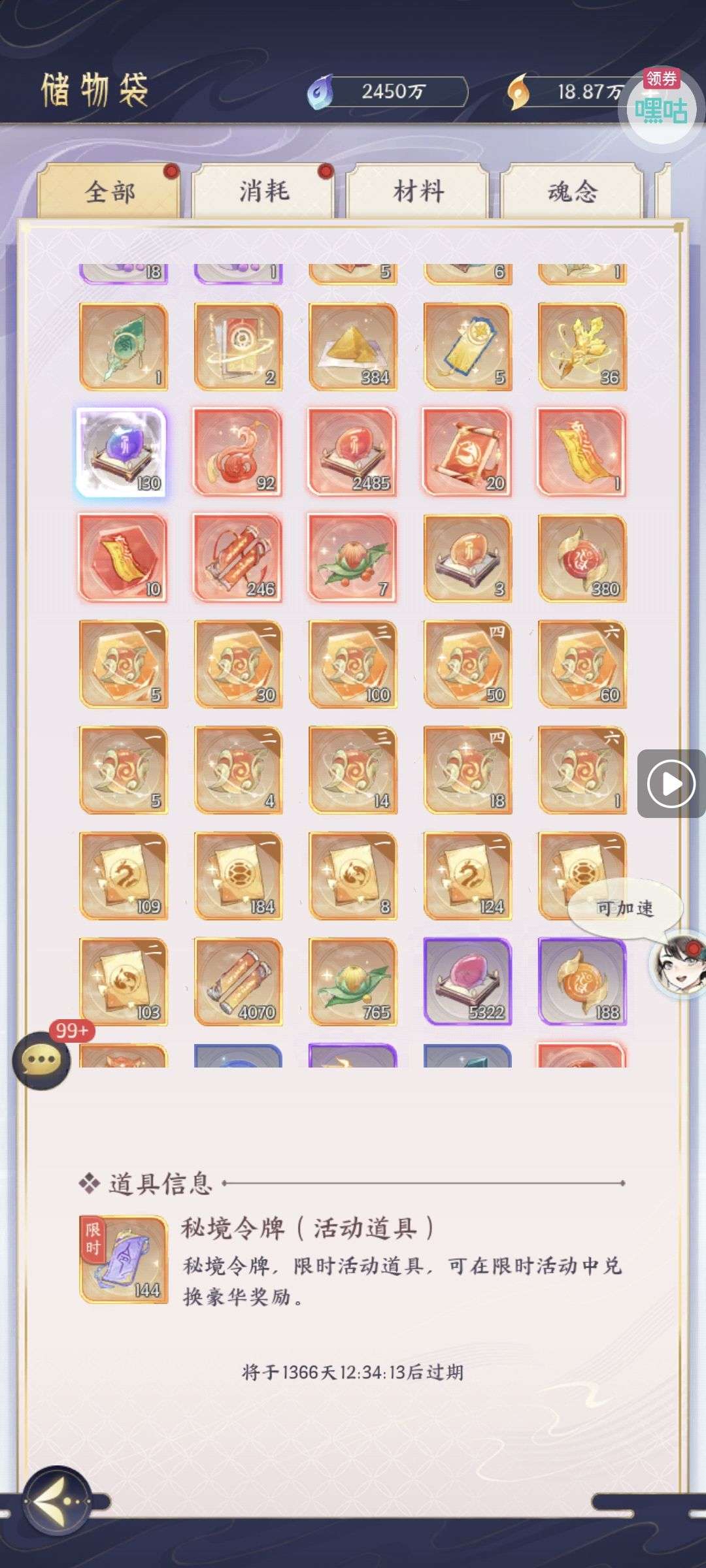Image resolution: width=706 pixels, height=1568 pixels.
Task: Select the highlighted purple gem item 130
Action: click(122, 452)
